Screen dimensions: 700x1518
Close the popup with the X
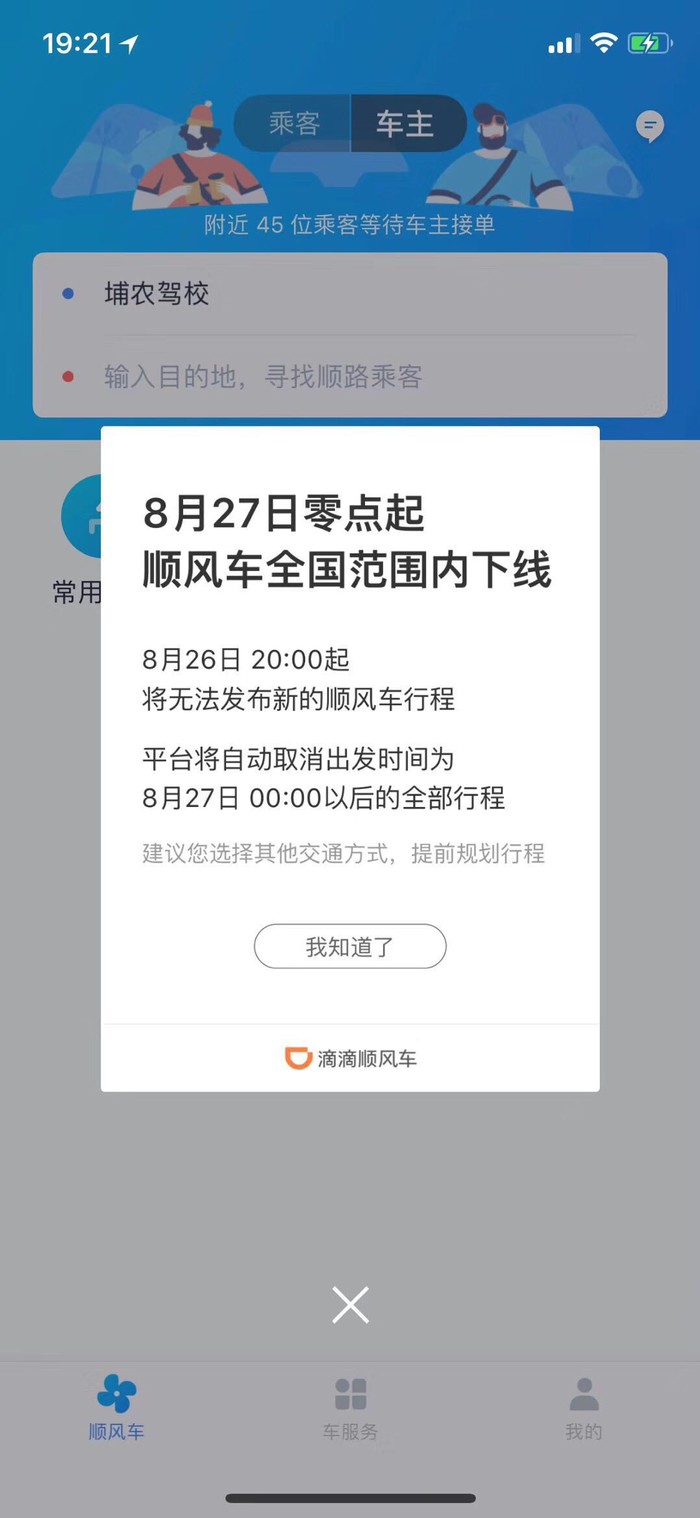coord(350,1304)
